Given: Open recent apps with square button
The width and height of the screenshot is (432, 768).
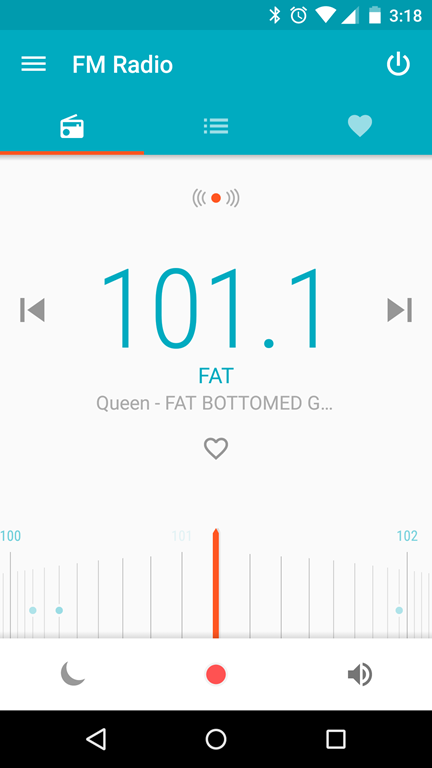Looking at the screenshot, I should (336, 739).
